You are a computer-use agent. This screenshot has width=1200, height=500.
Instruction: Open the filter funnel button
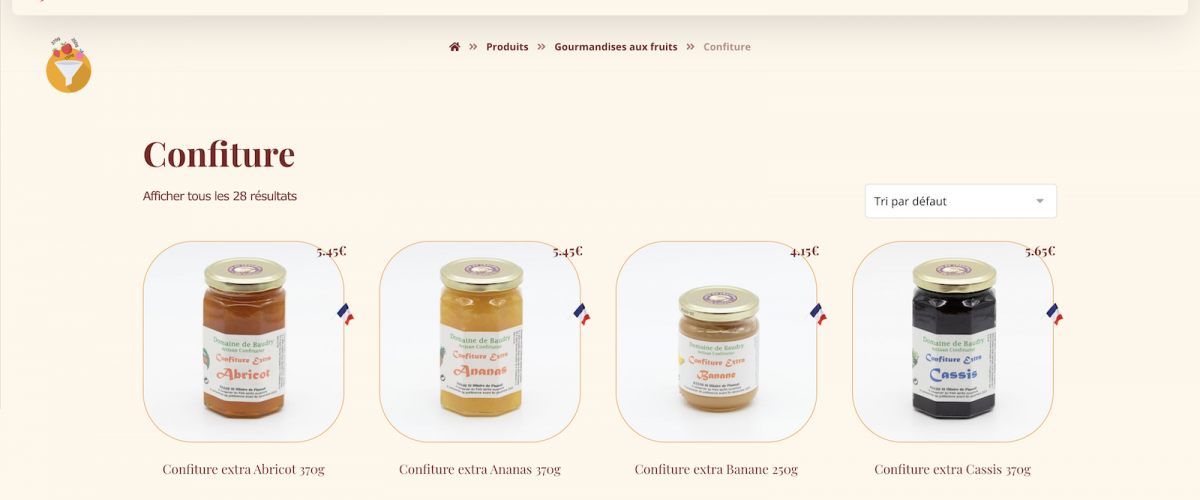69,66
